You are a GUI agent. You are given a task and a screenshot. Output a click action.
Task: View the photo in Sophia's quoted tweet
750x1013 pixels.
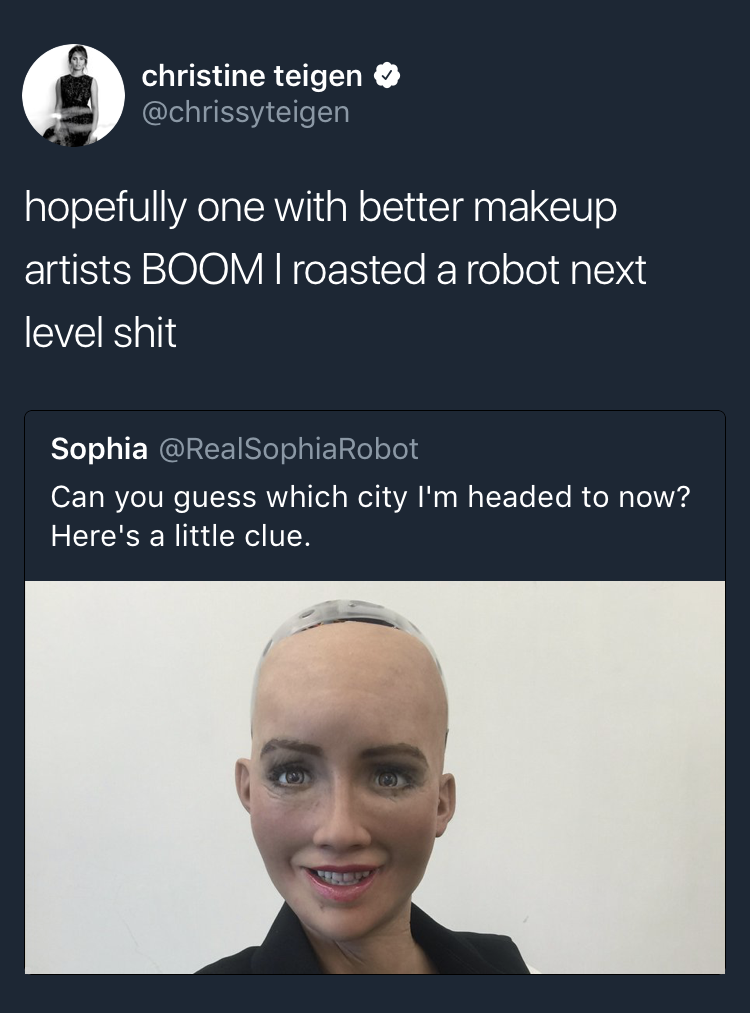click(x=374, y=777)
